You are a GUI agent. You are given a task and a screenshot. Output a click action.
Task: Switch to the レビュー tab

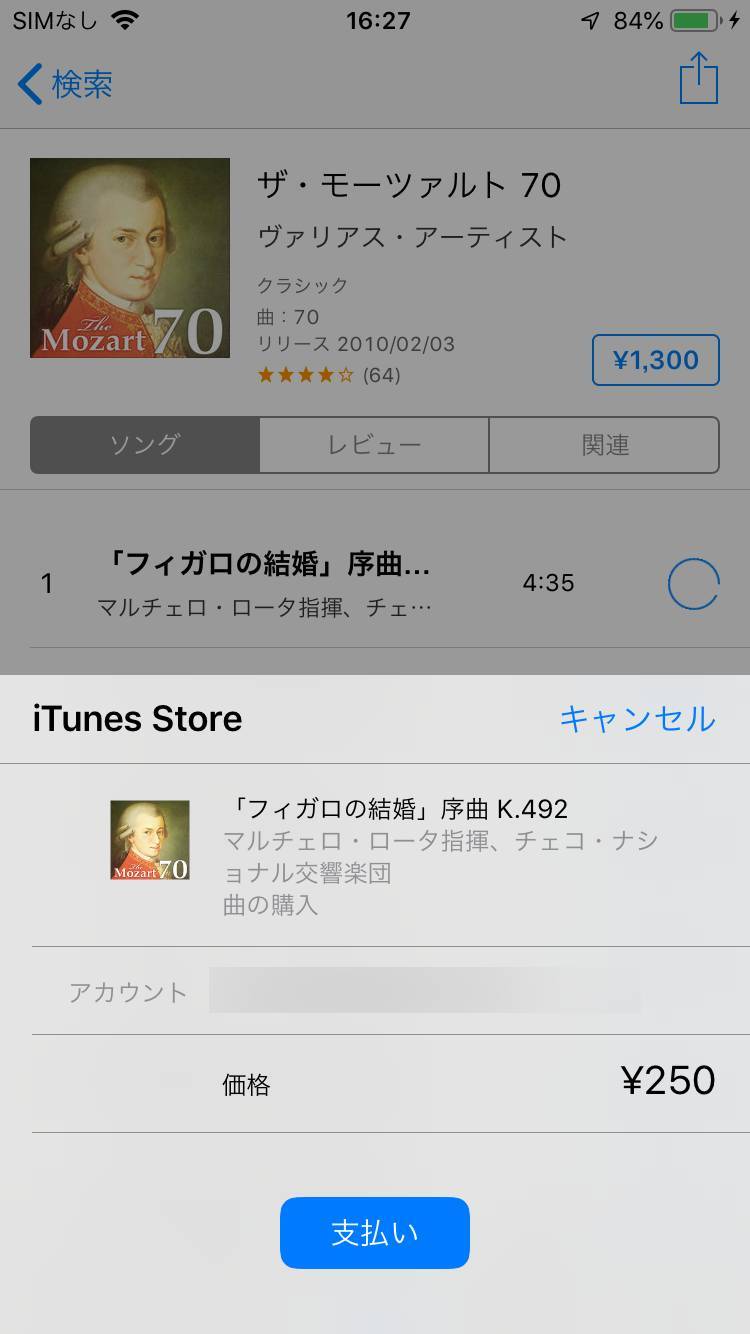pos(374,445)
